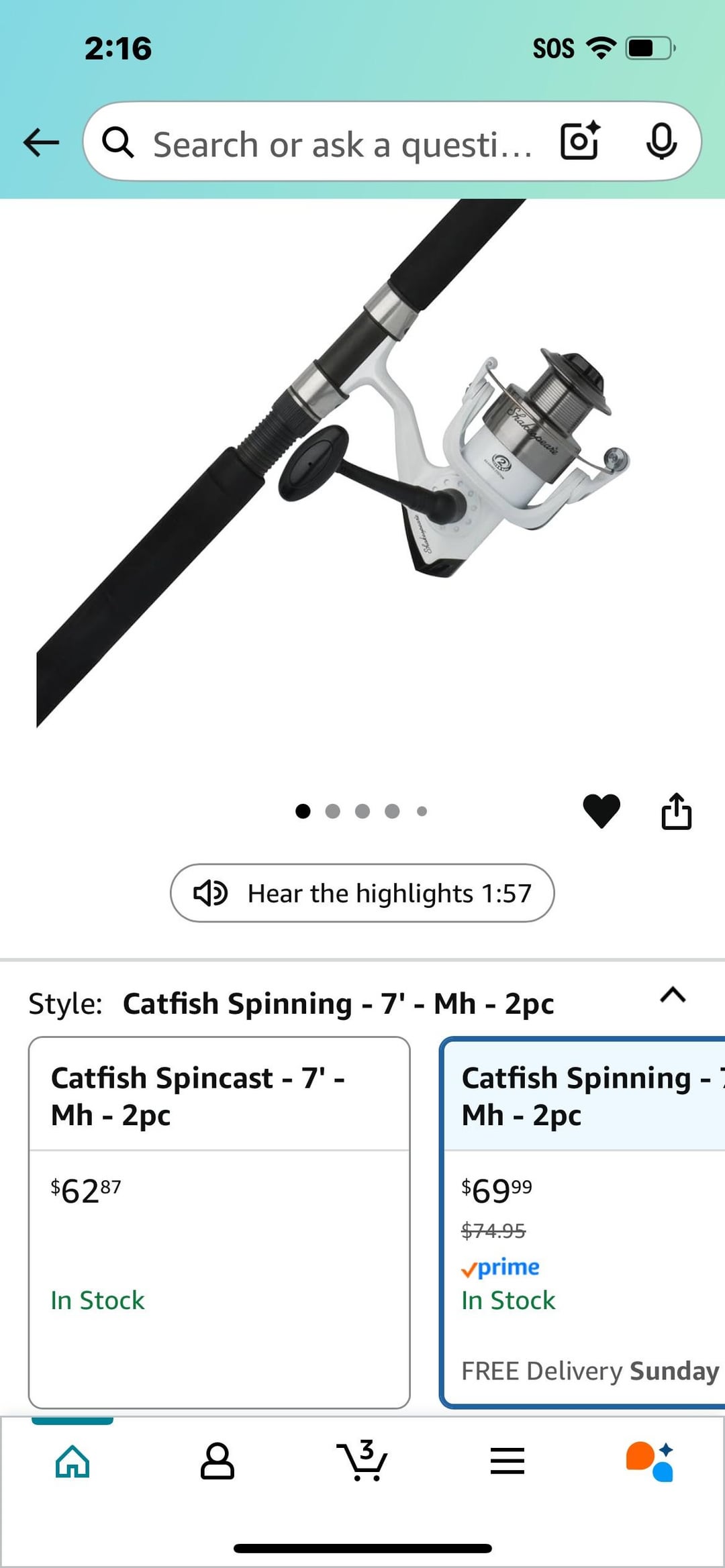
Task: Open camera lens search
Action: (x=580, y=142)
